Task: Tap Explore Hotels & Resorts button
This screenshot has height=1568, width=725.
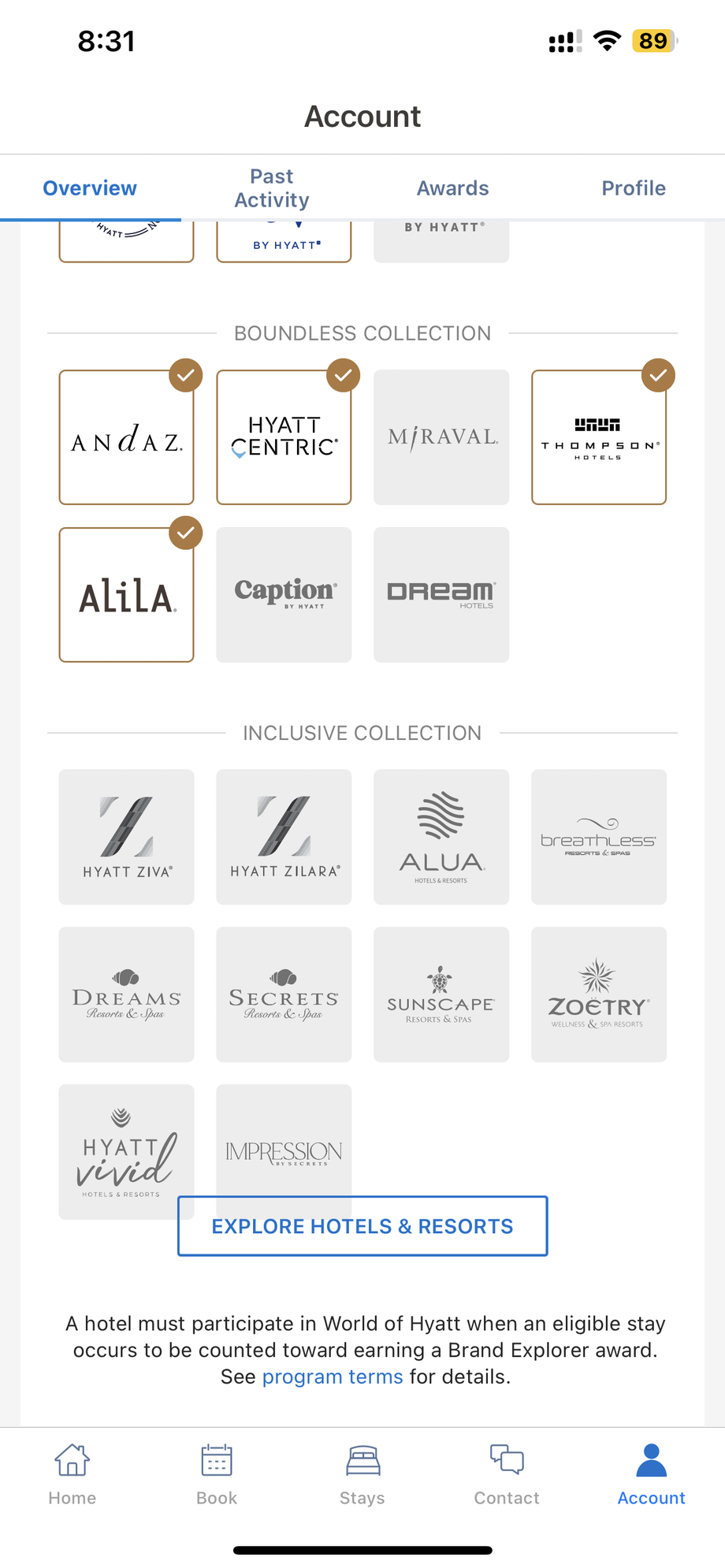Action: [x=362, y=1226]
